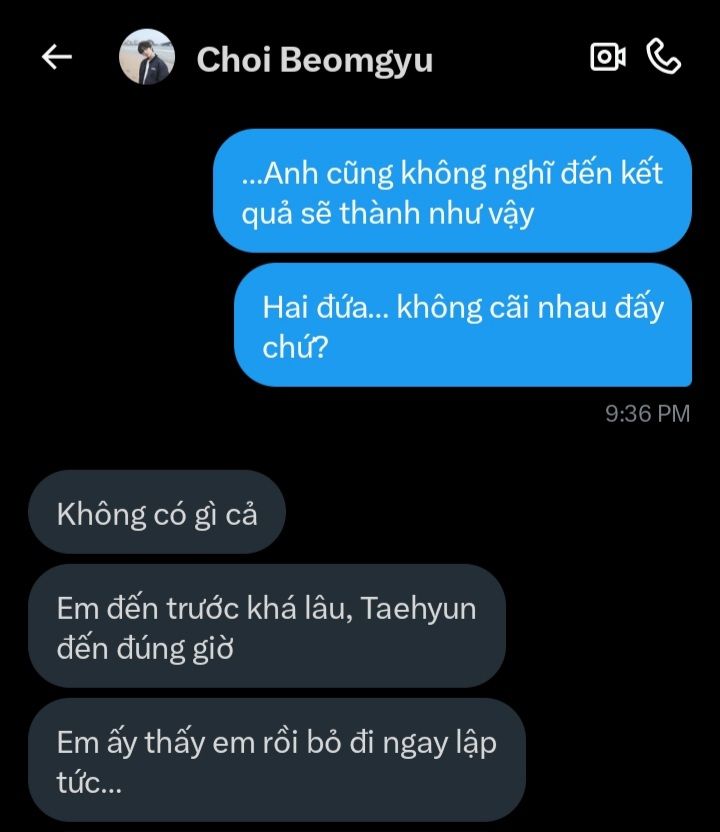Start a video call with Choi Beomgyu

[607, 57]
